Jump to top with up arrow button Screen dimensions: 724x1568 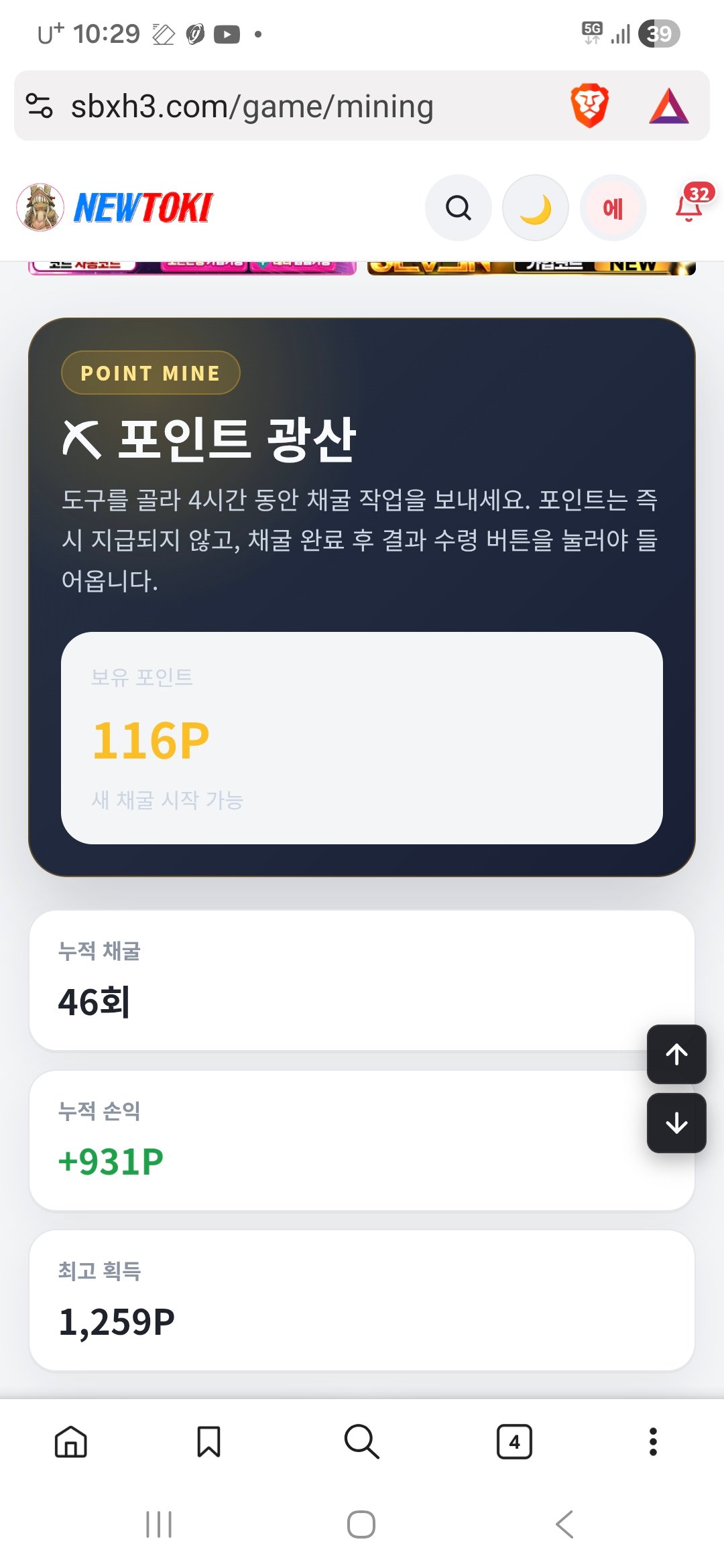click(x=676, y=1054)
